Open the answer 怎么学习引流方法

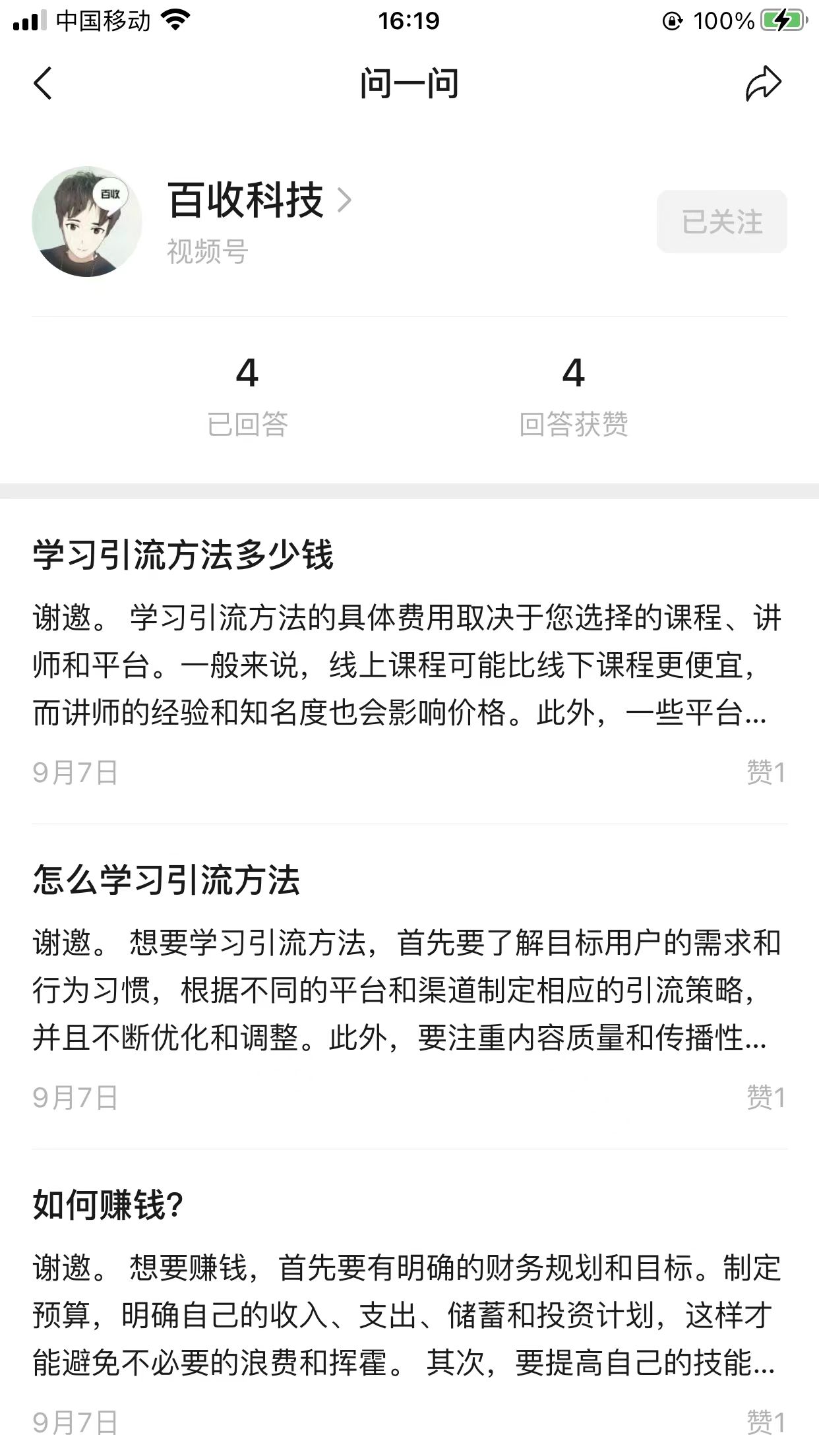click(x=409, y=986)
